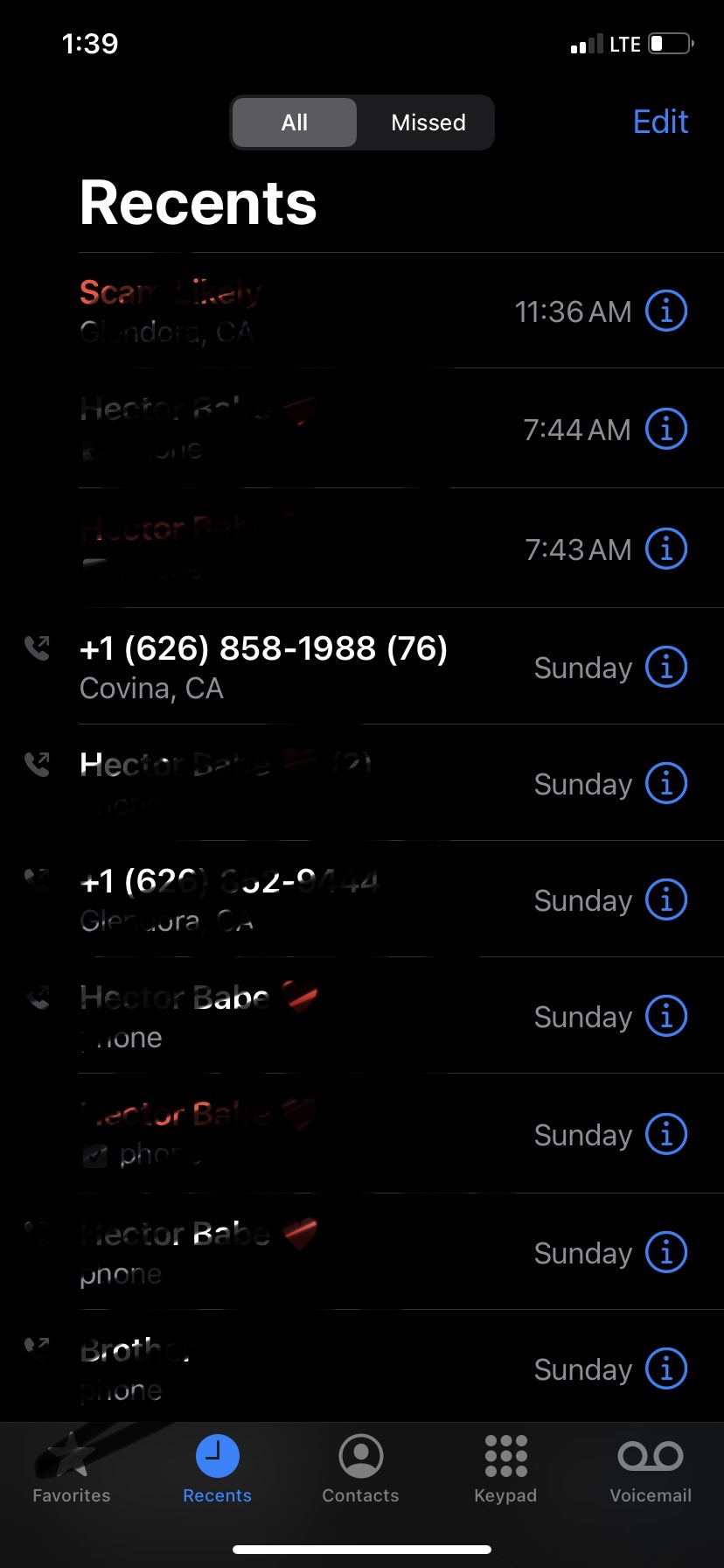Viewport: 724px width, 1568px height.
Task: Show details for the 7:44 AM call
Action: (666, 429)
